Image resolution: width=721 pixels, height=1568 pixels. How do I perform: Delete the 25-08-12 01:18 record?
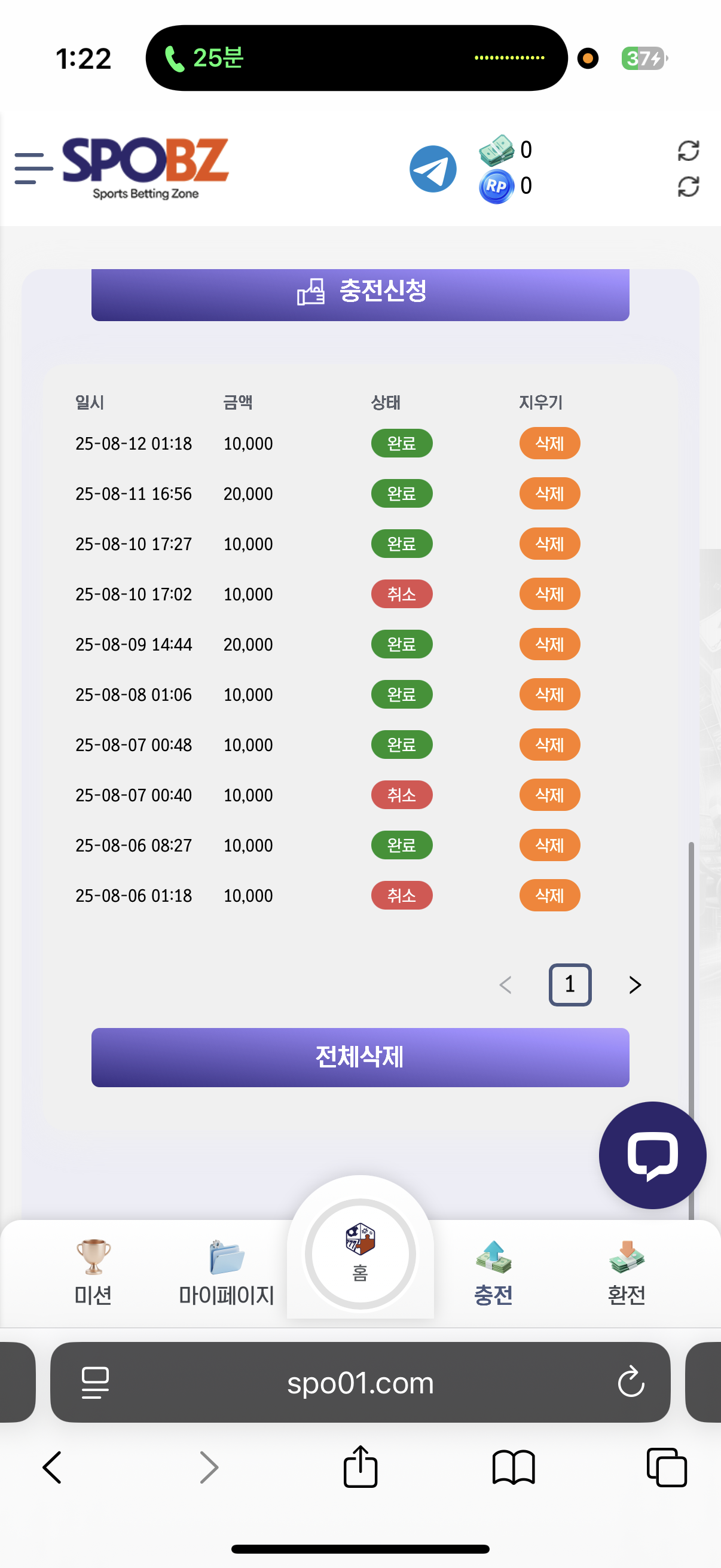[x=549, y=443]
